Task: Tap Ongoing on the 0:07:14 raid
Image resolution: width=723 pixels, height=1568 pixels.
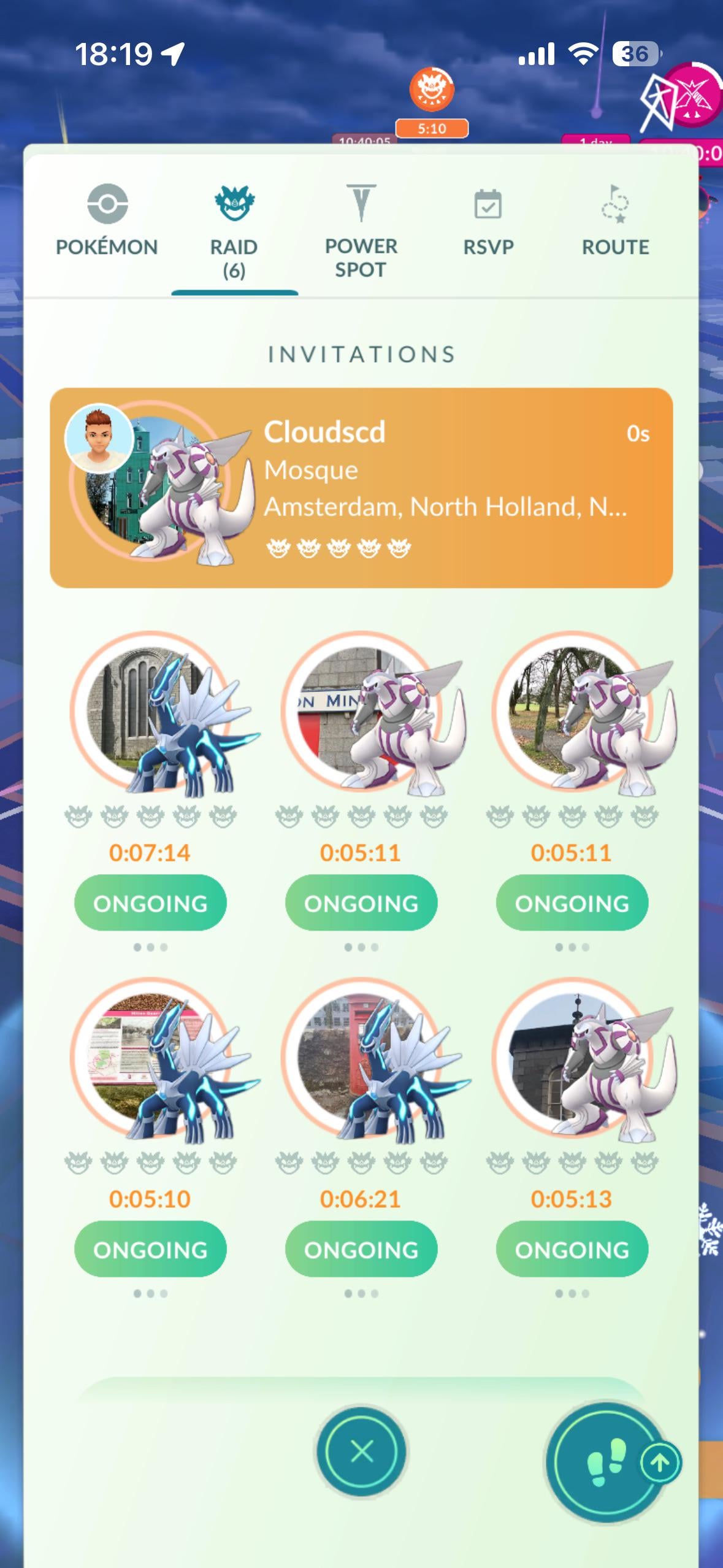Action: (x=150, y=903)
